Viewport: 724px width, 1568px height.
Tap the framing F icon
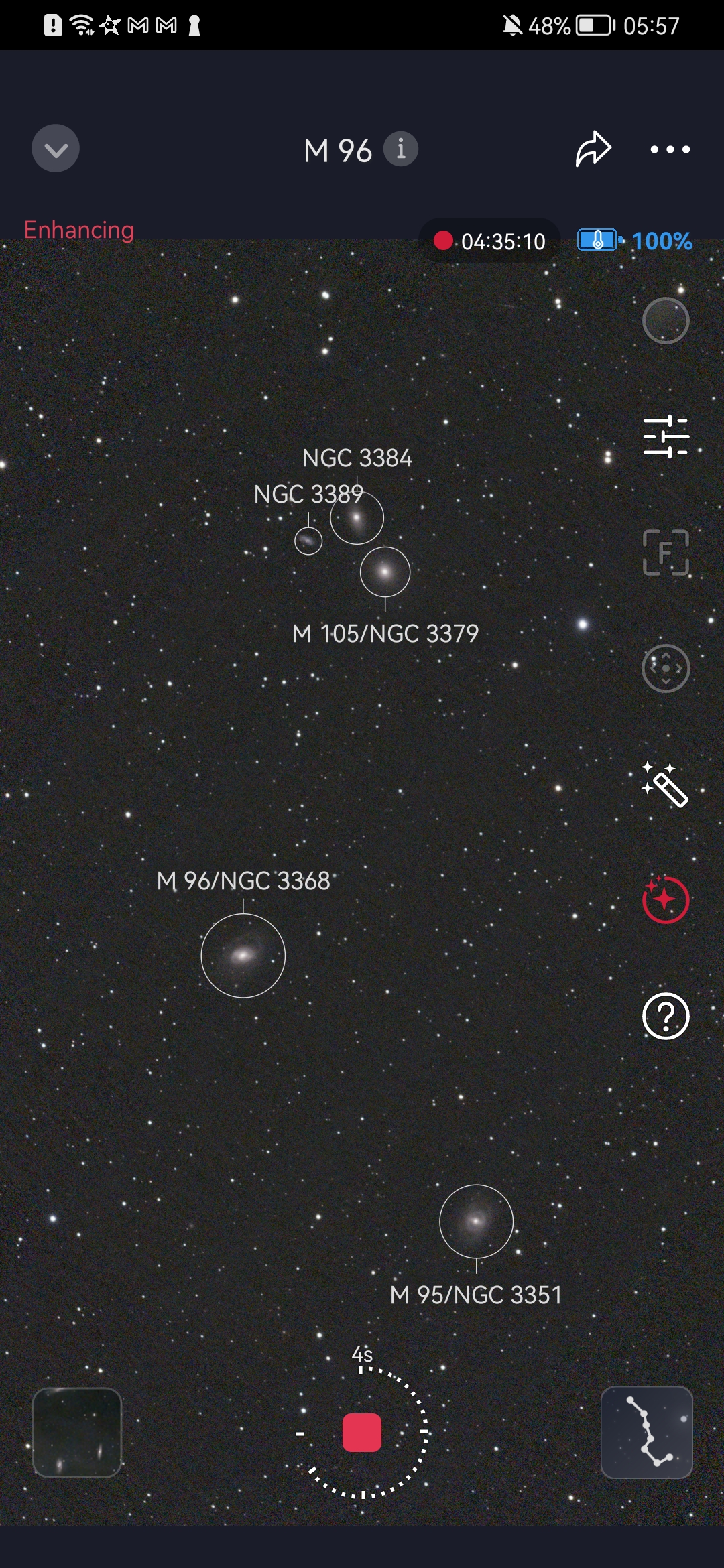click(666, 553)
